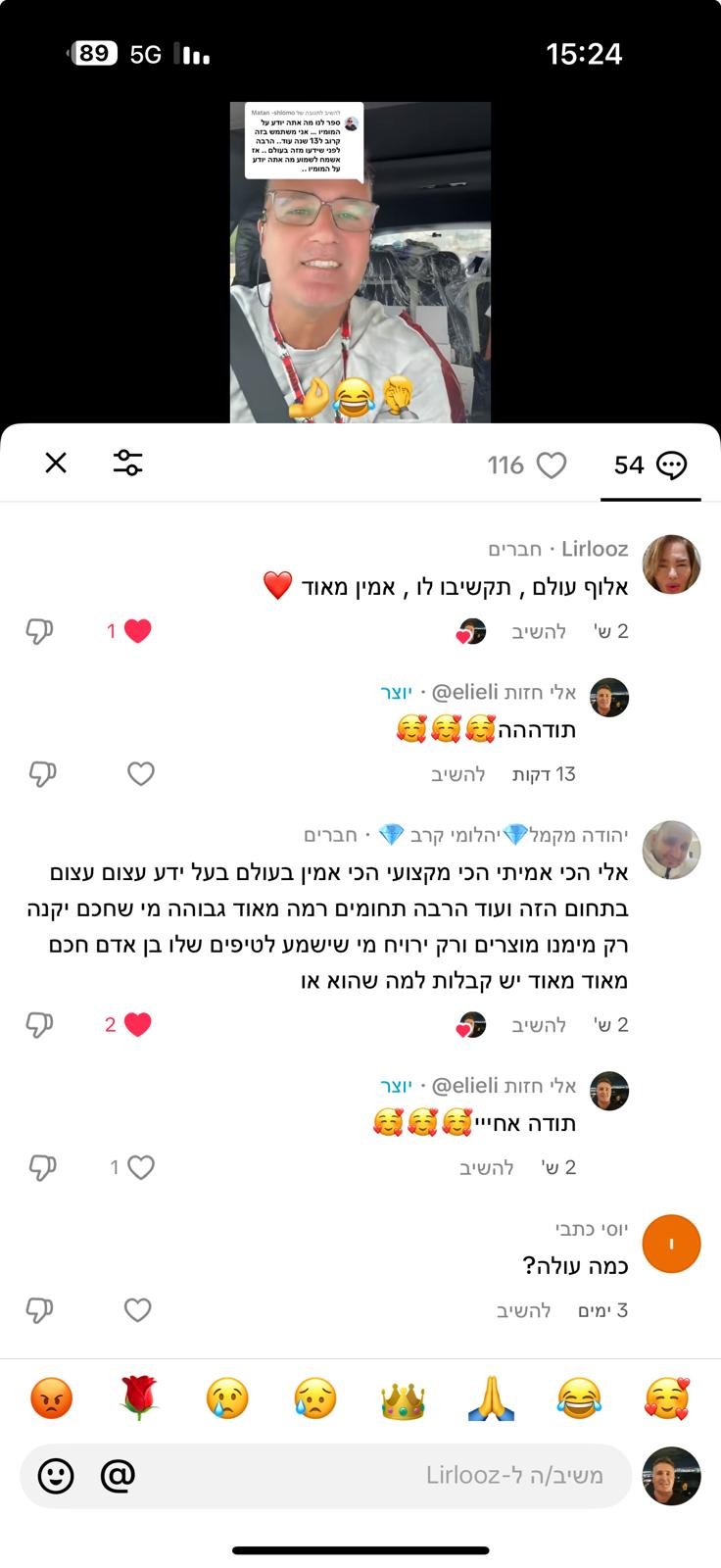721x1568 pixels.
Task: Reply to יהודה מקמל's comment
Action: coord(539,1026)
